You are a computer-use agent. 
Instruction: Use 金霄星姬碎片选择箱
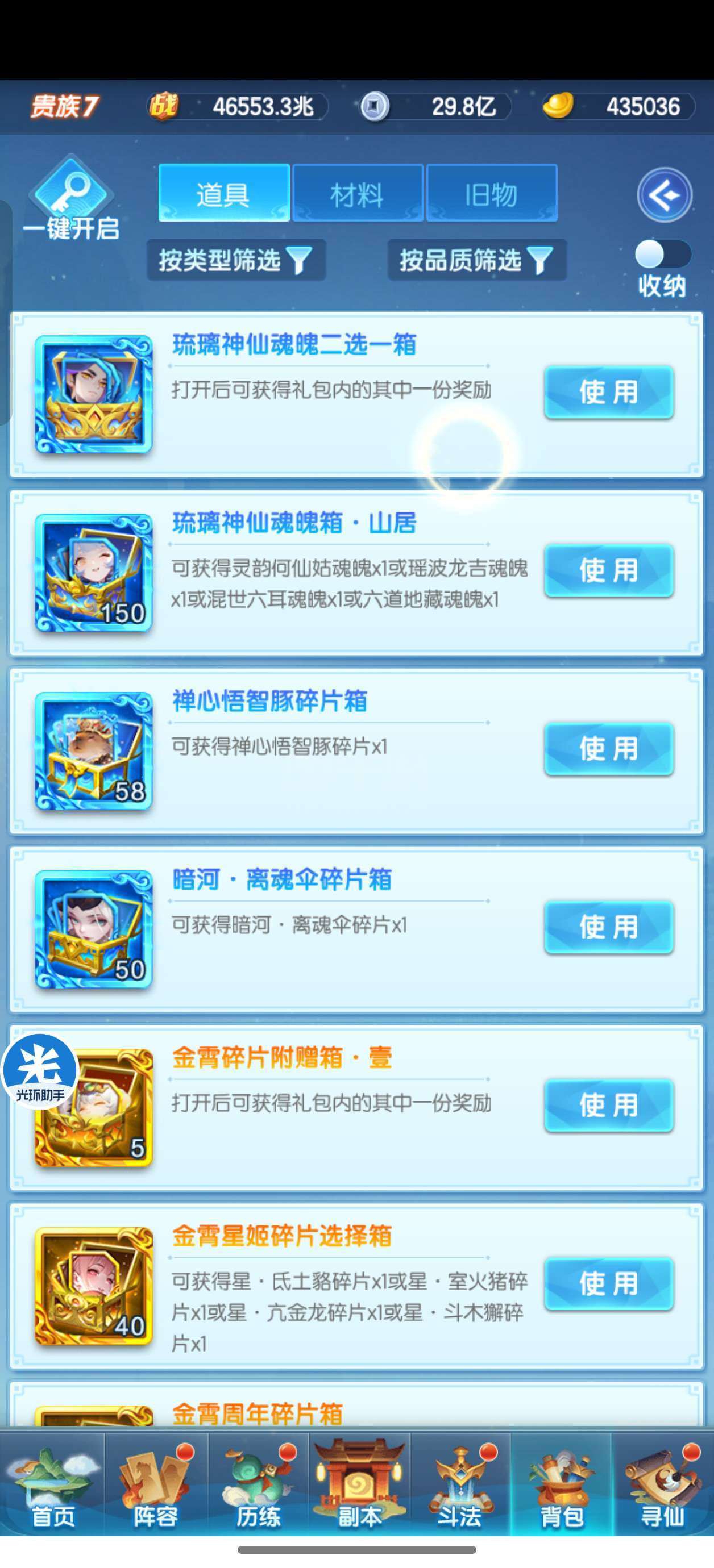pyautogui.click(x=609, y=1283)
